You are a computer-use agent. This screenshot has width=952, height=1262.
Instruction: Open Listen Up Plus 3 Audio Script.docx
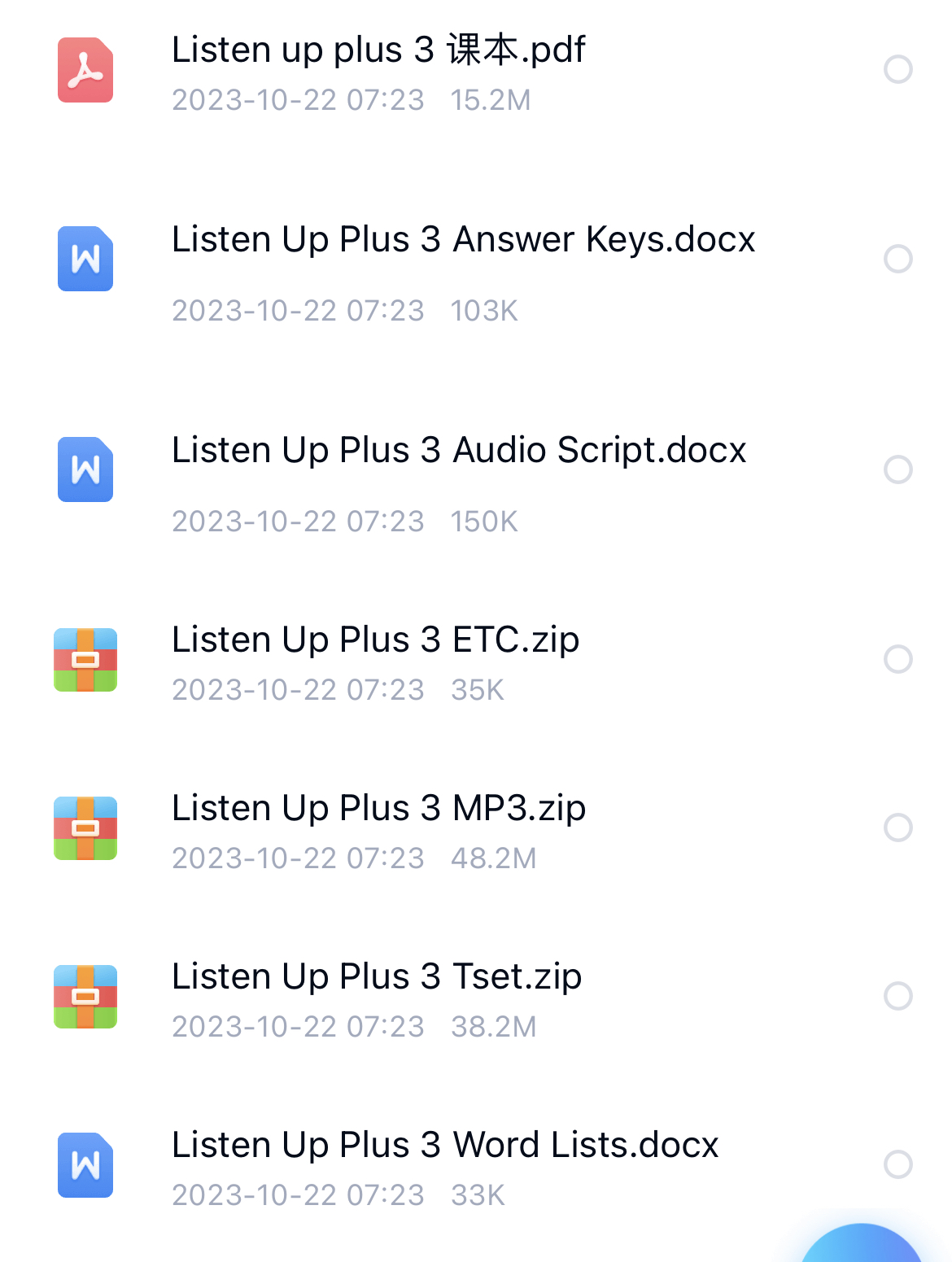[x=458, y=451]
